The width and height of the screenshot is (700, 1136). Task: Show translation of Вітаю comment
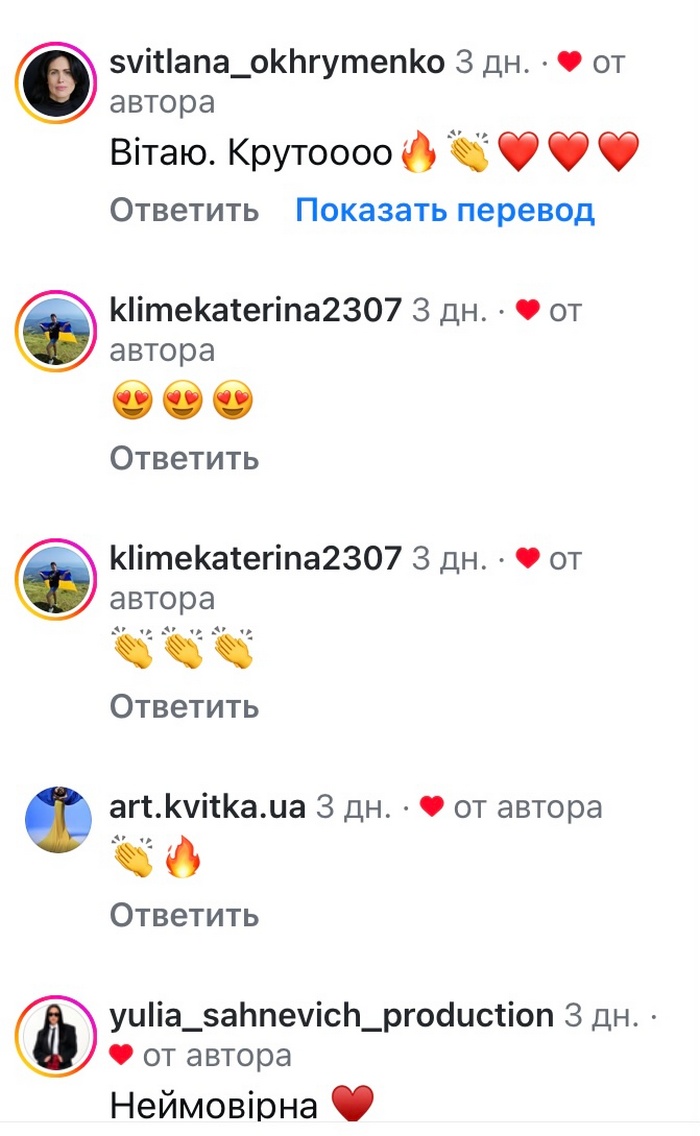(x=444, y=211)
